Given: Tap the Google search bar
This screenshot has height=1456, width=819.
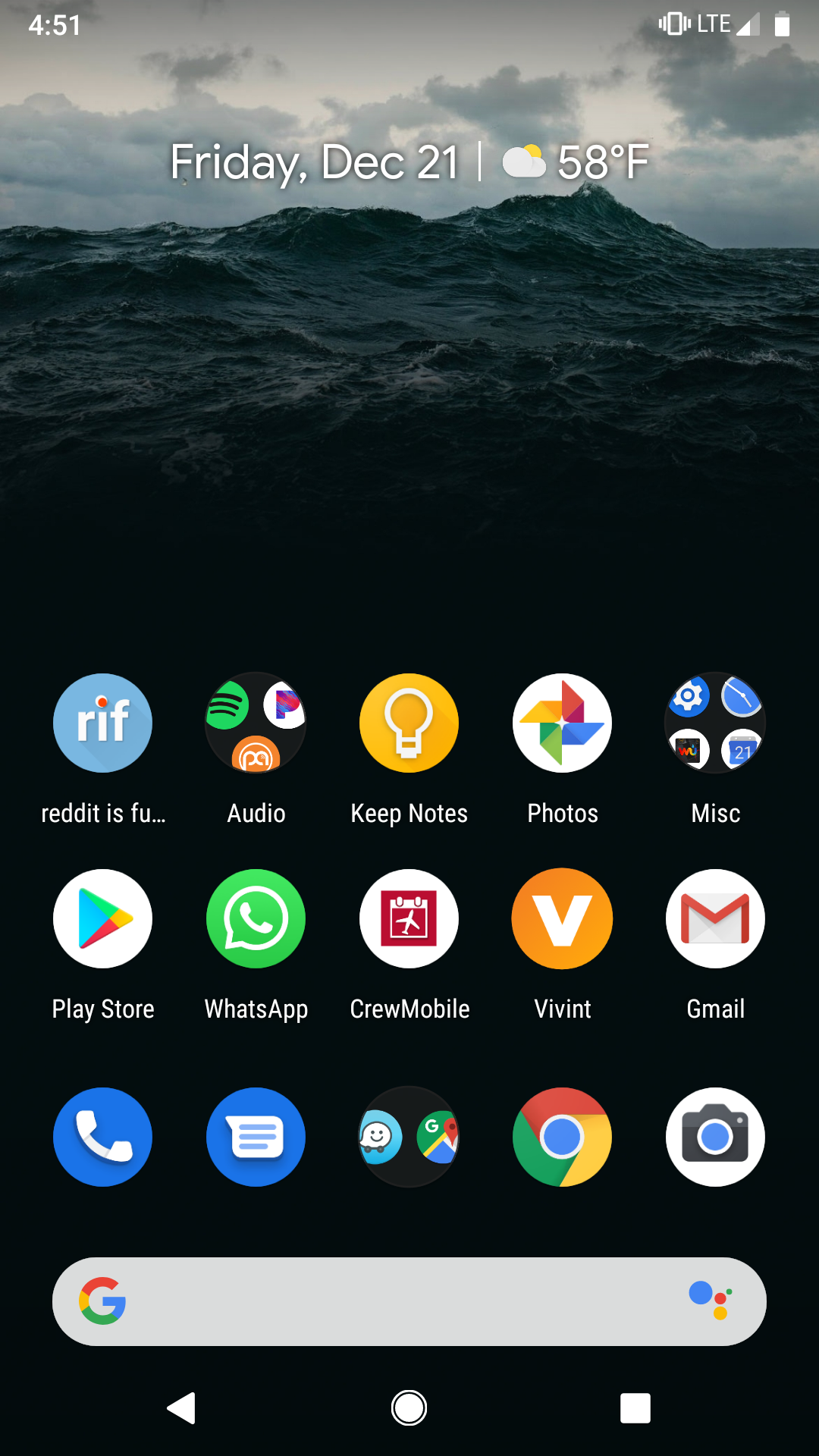Looking at the screenshot, I should coord(394,1301).
